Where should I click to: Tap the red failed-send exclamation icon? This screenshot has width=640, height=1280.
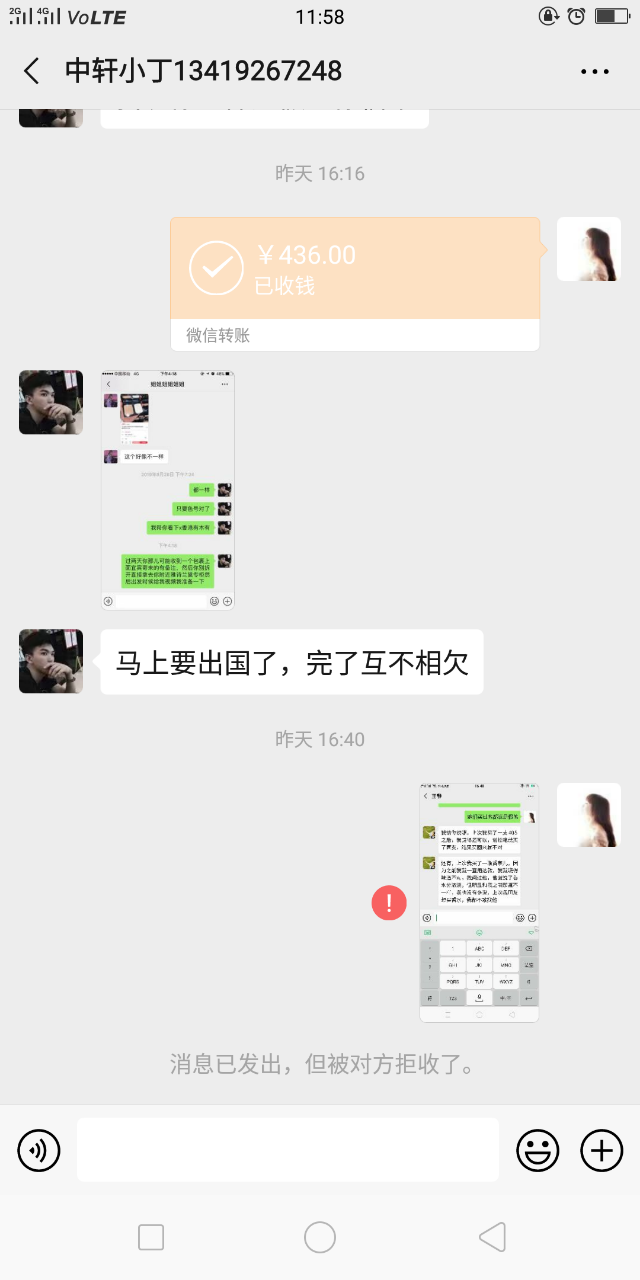[x=388, y=902]
